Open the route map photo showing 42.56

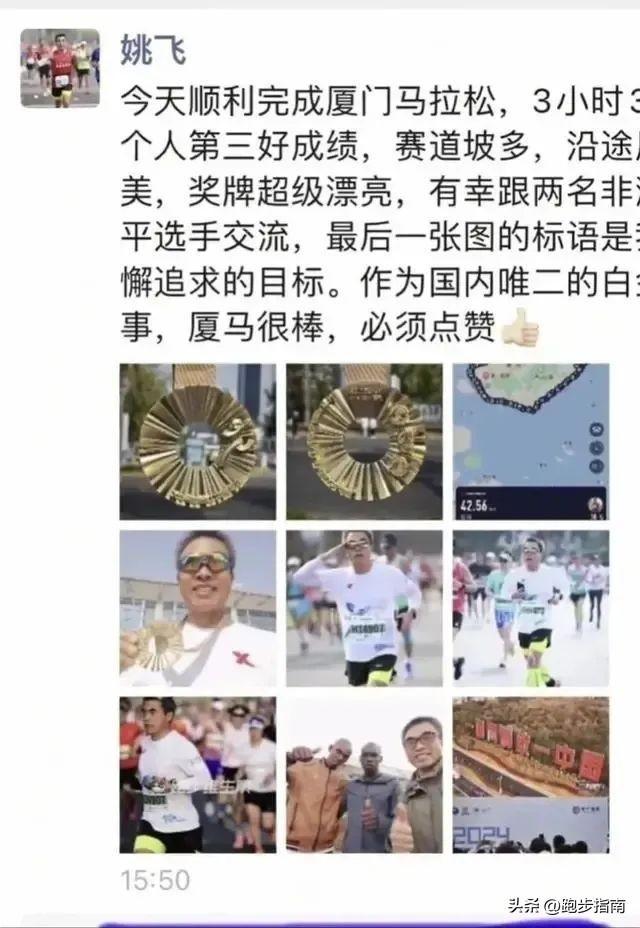(x=530, y=441)
